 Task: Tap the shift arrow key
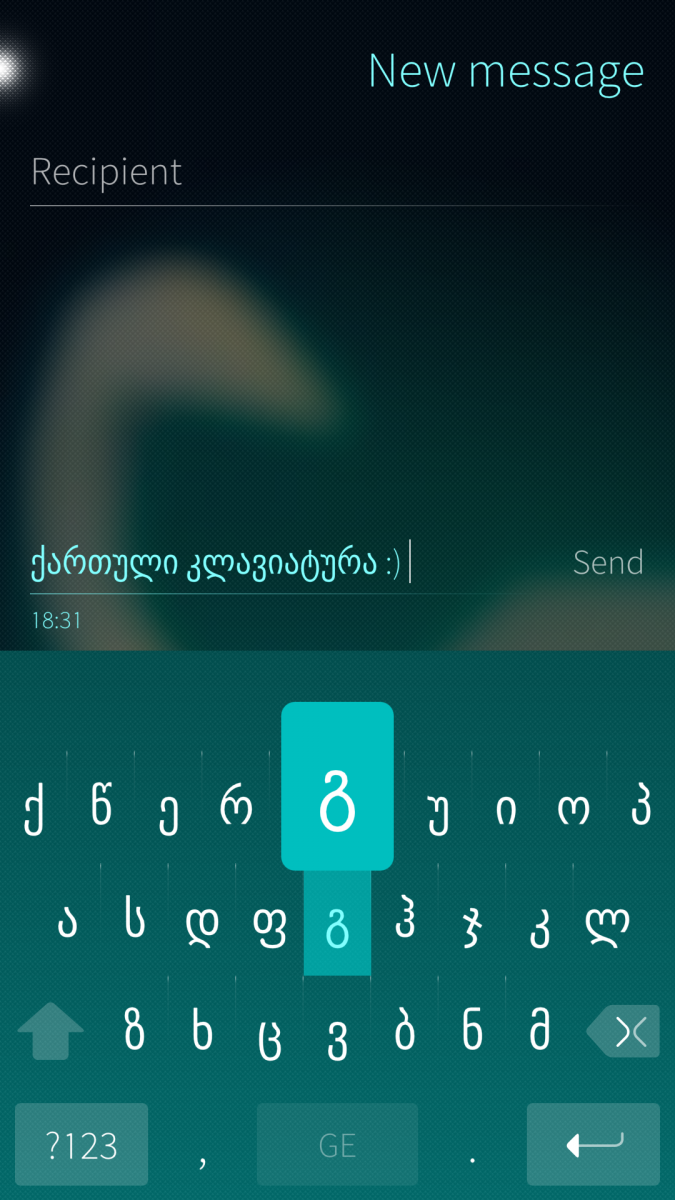point(51,1031)
